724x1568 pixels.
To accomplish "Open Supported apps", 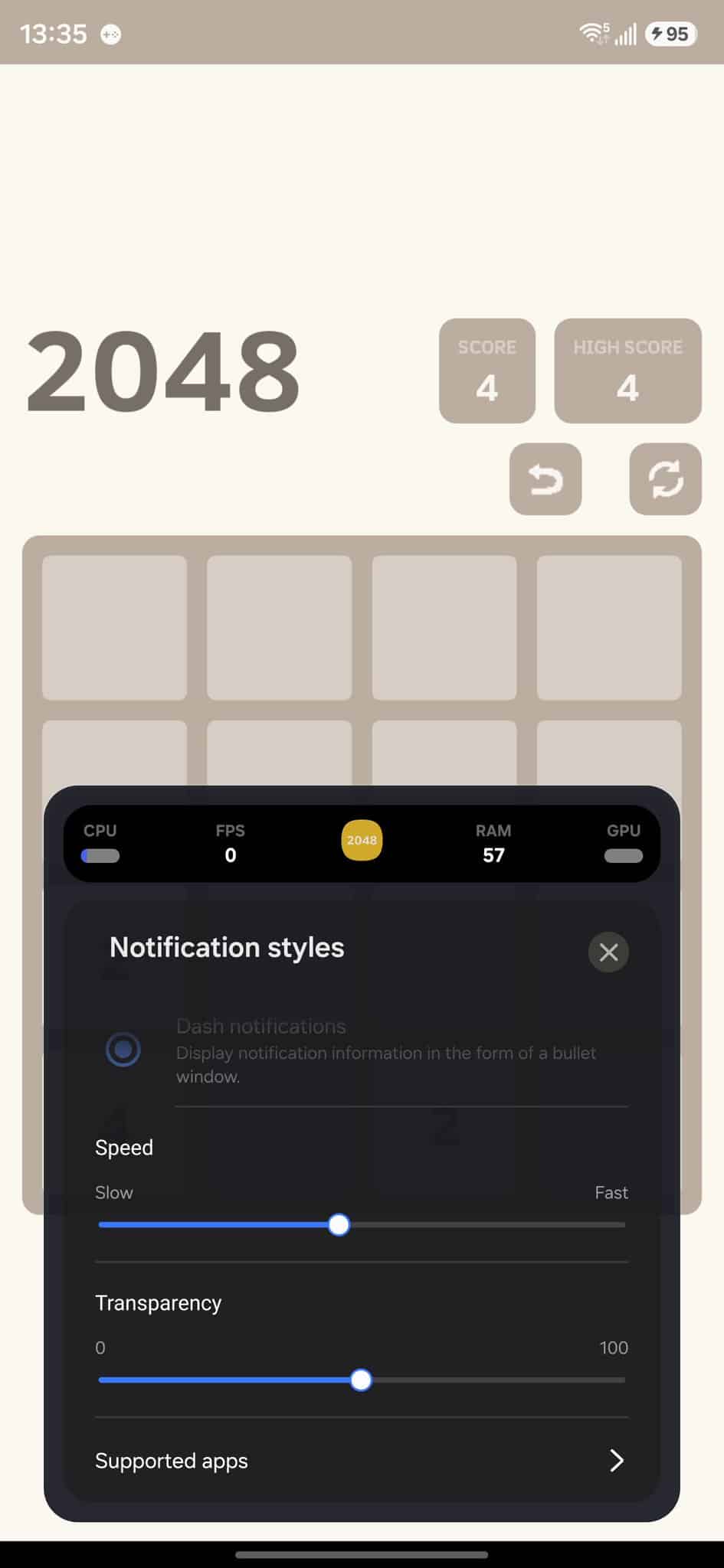I will [362, 1461].
